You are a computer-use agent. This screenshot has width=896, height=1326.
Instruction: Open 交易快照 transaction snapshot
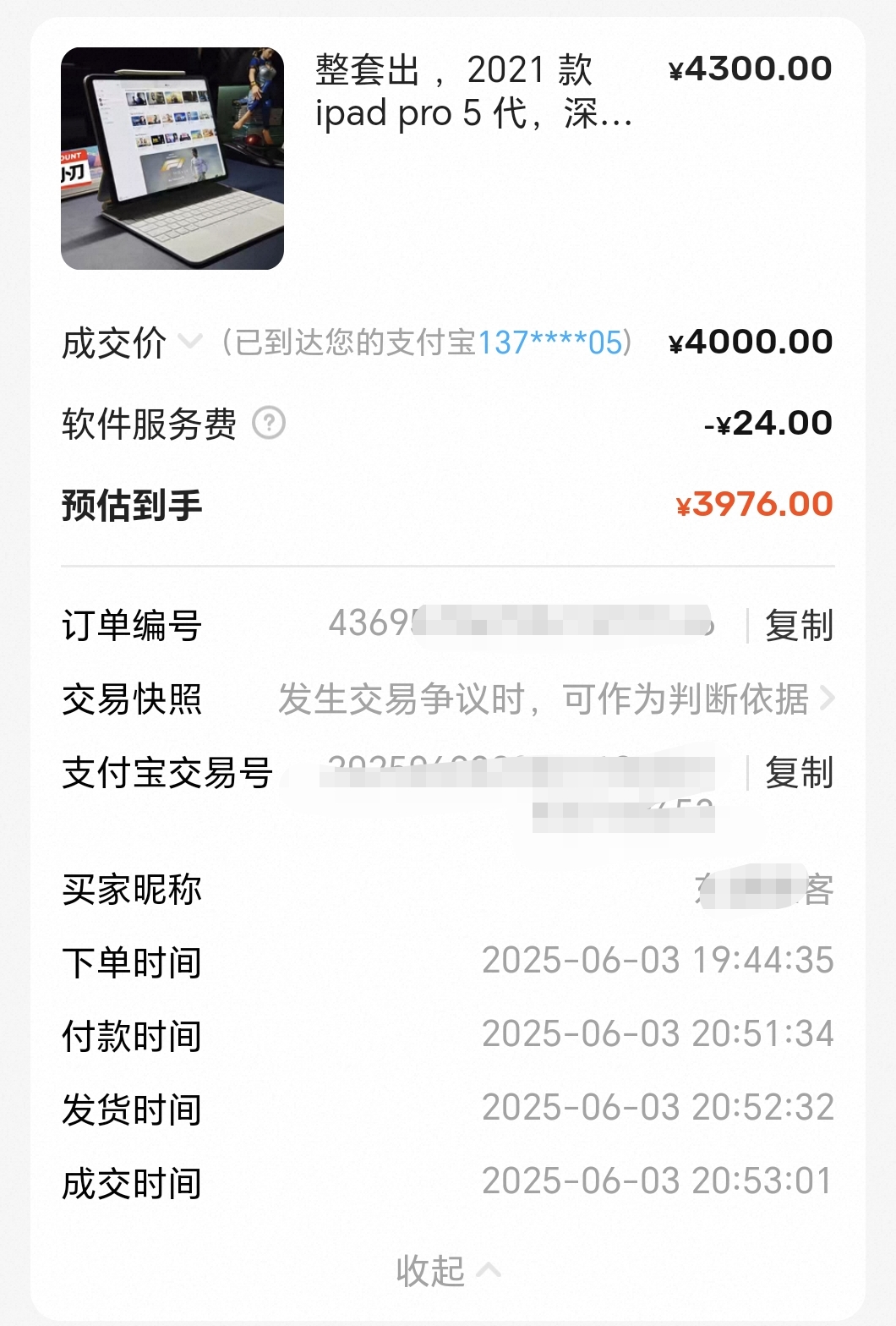tap(555, 699)
